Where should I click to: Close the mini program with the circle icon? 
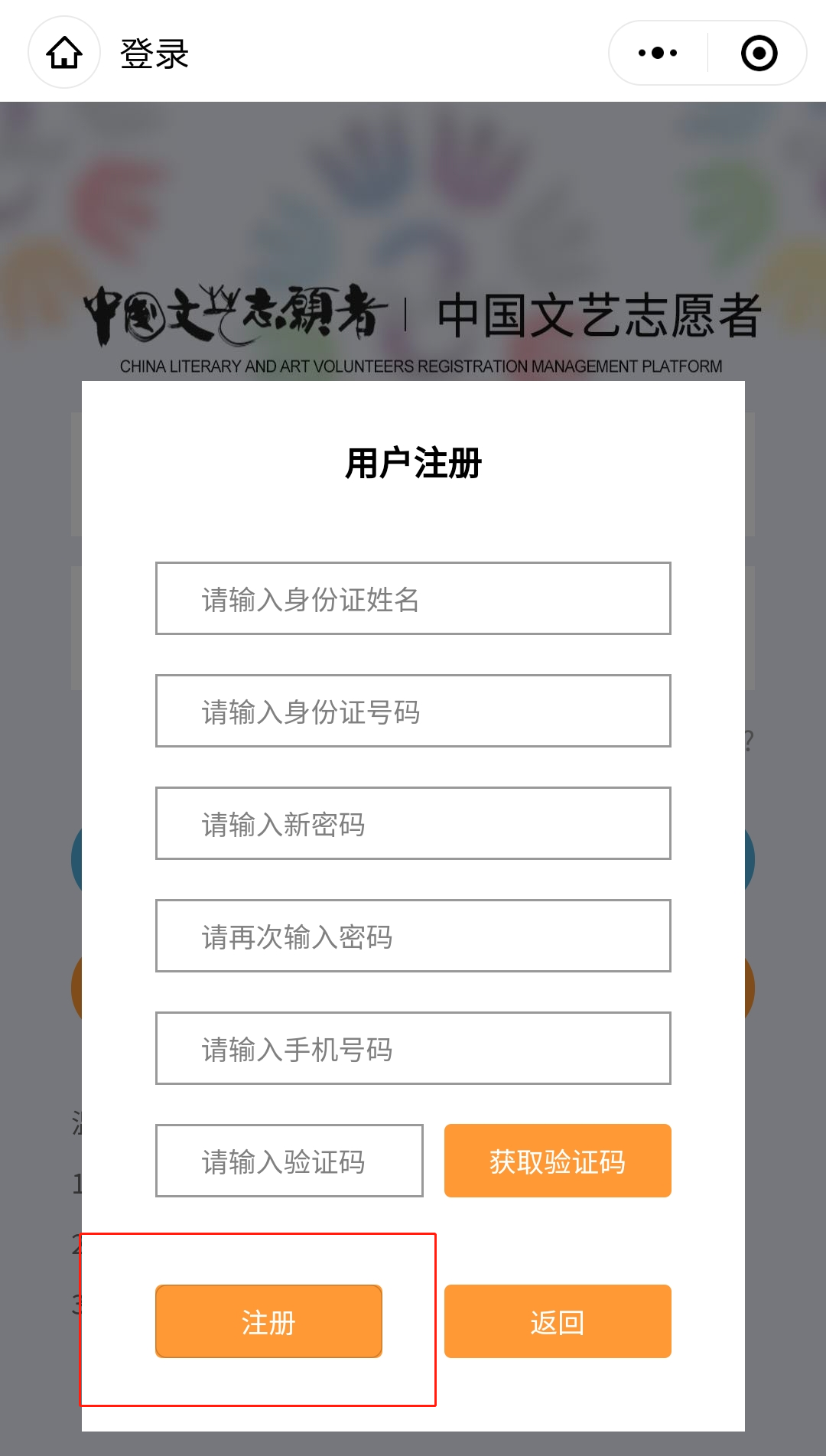pyautogui.click(x=759, y=53)
